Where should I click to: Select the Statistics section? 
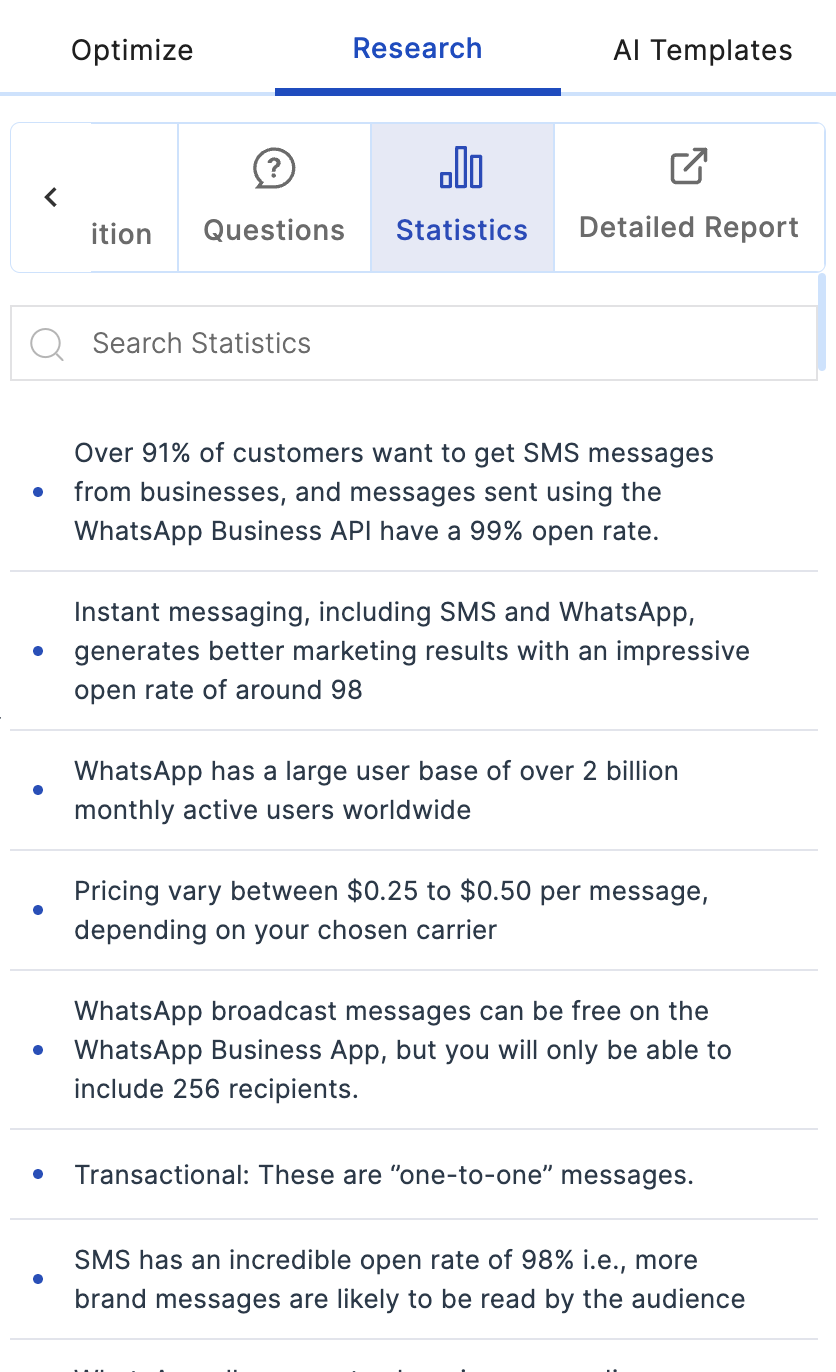point(462,197)
